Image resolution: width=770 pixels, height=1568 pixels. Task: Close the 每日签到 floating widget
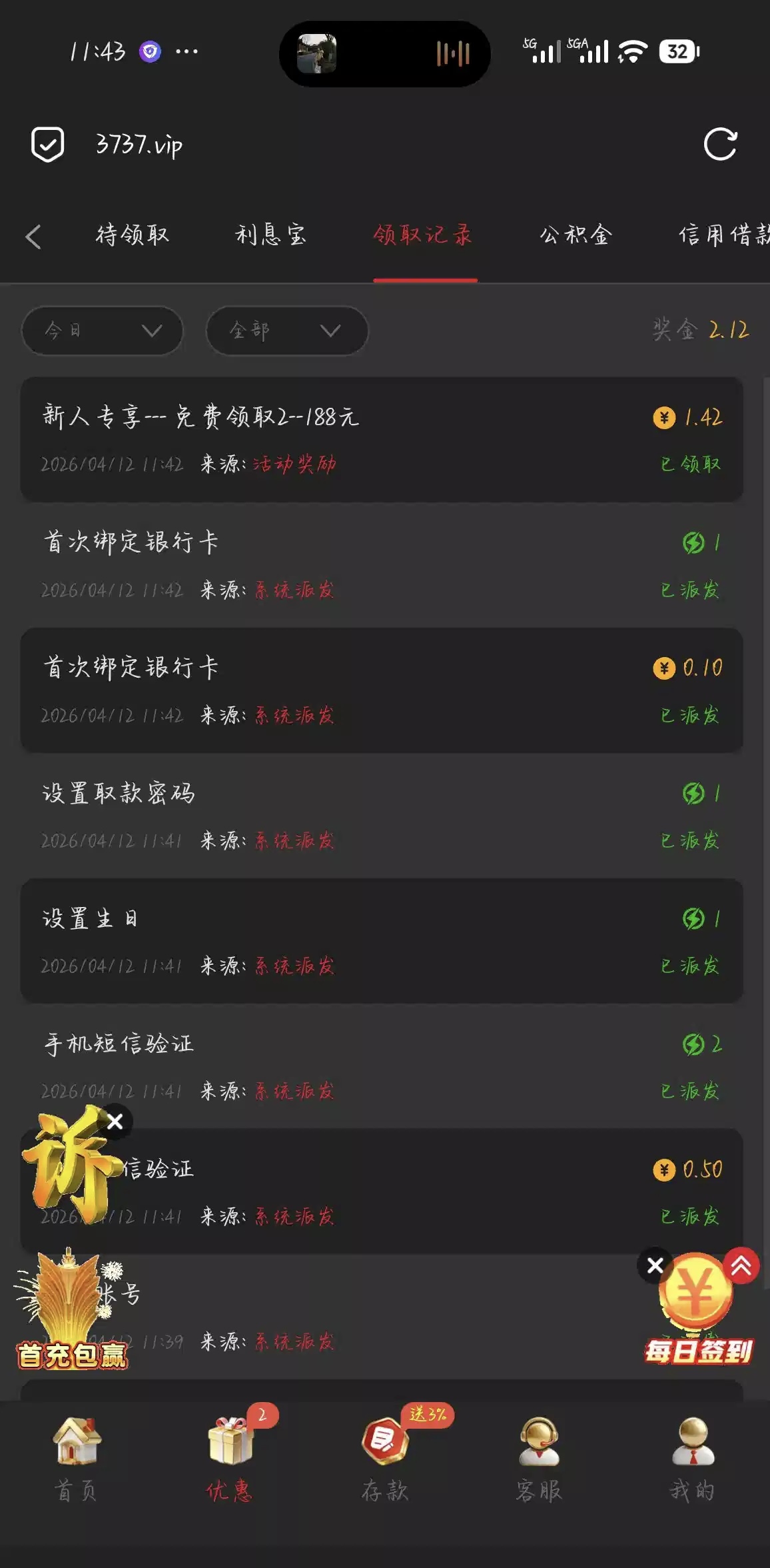click(655, 1265)
